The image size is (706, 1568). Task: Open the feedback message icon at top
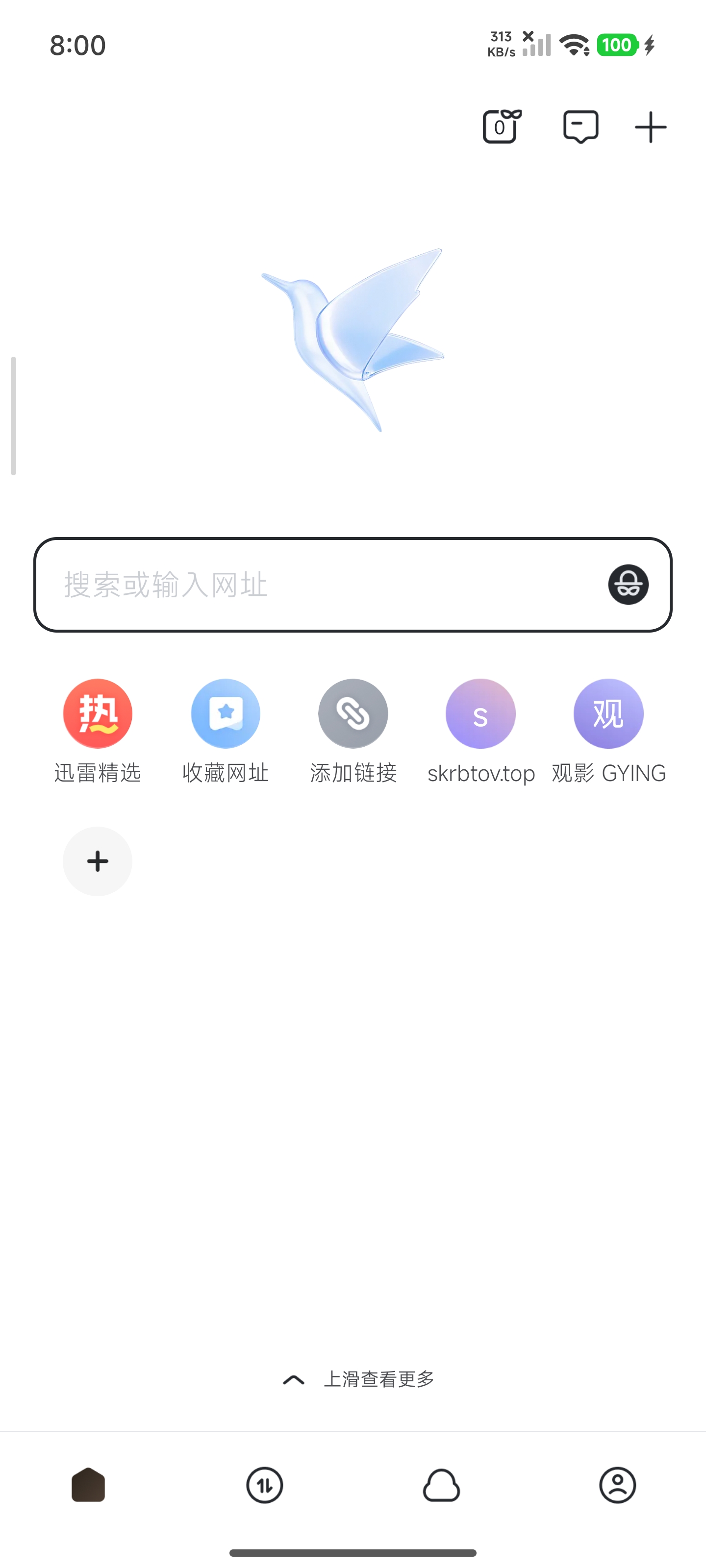[x=580, y=126]
